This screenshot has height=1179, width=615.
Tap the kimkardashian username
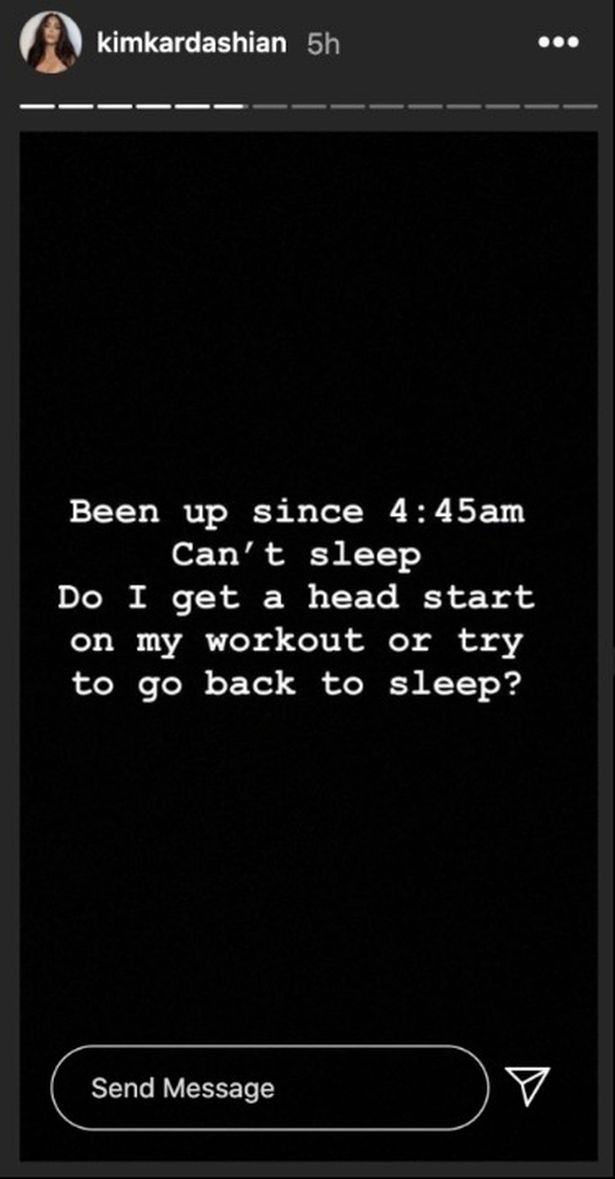192,43
